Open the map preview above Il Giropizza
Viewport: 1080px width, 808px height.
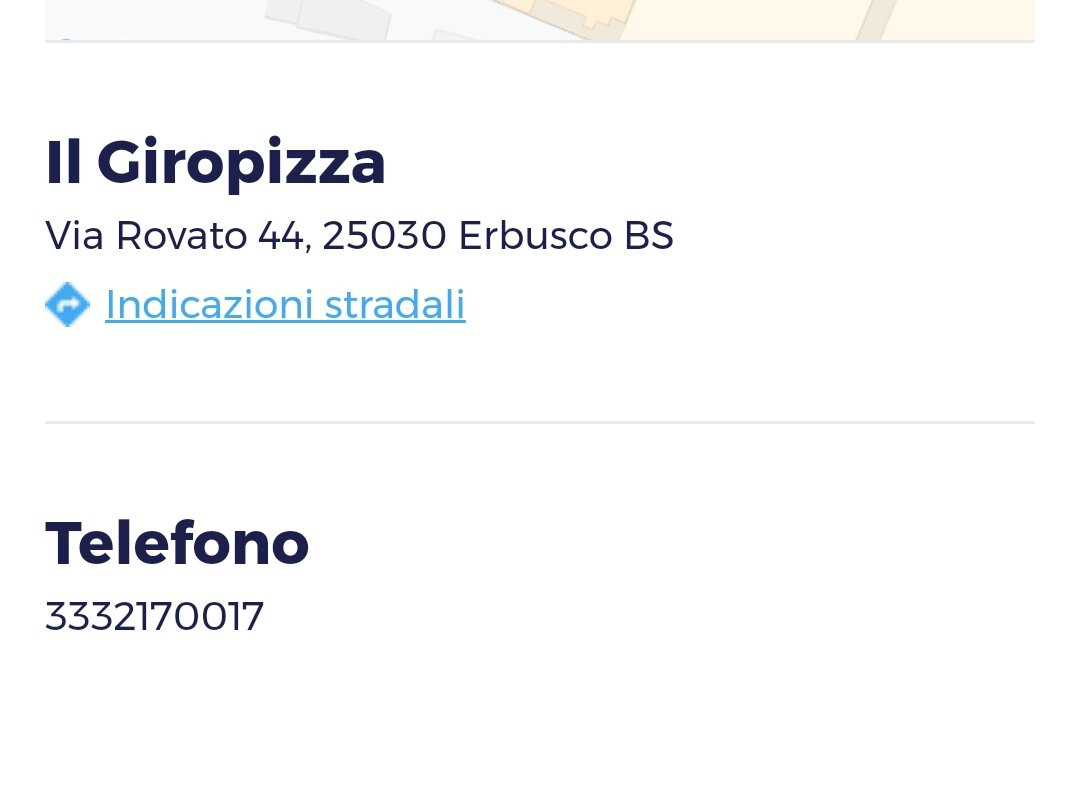click(x=540, y=19)
